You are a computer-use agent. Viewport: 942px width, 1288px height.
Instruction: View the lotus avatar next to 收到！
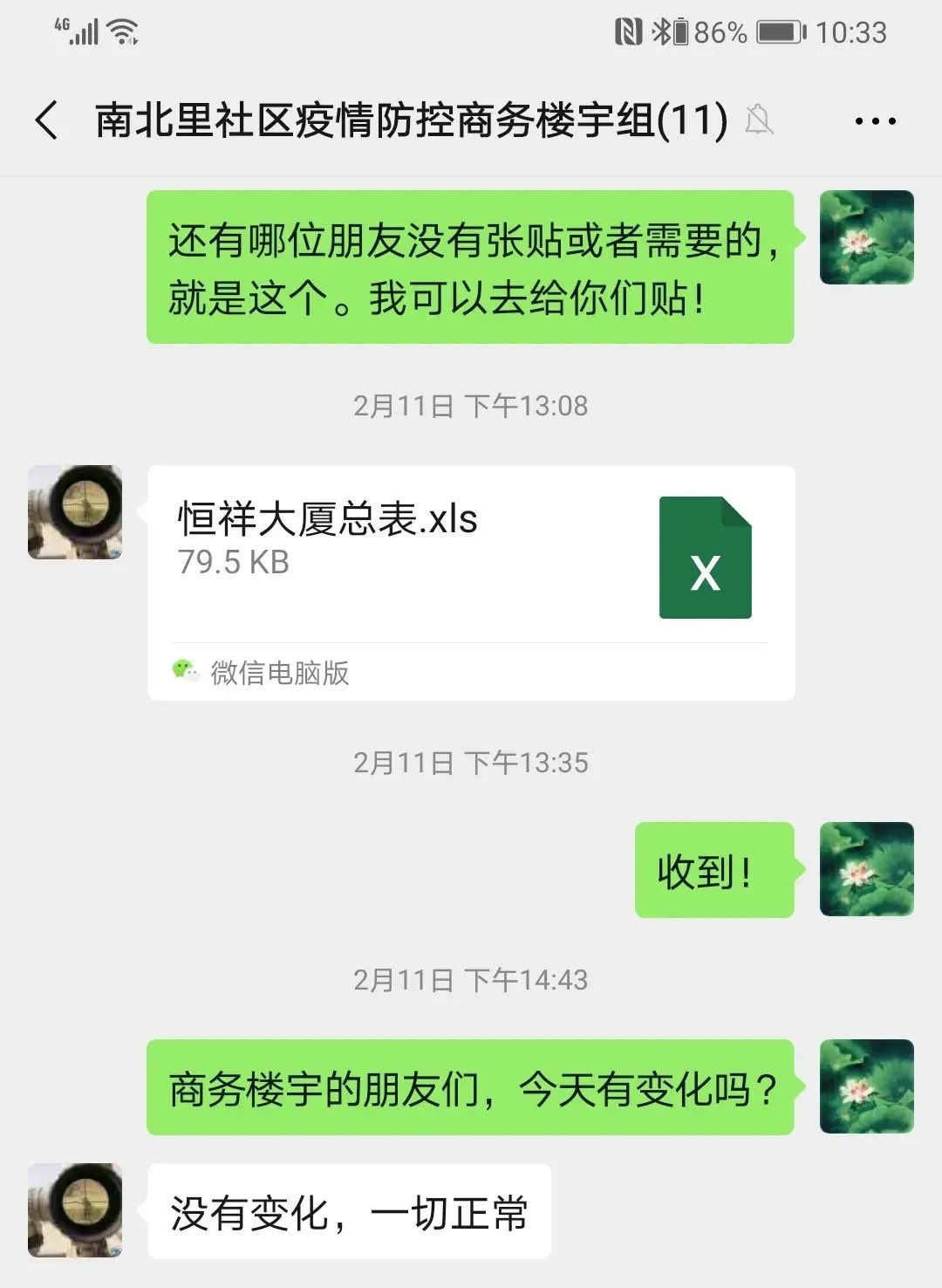[866, 869]
